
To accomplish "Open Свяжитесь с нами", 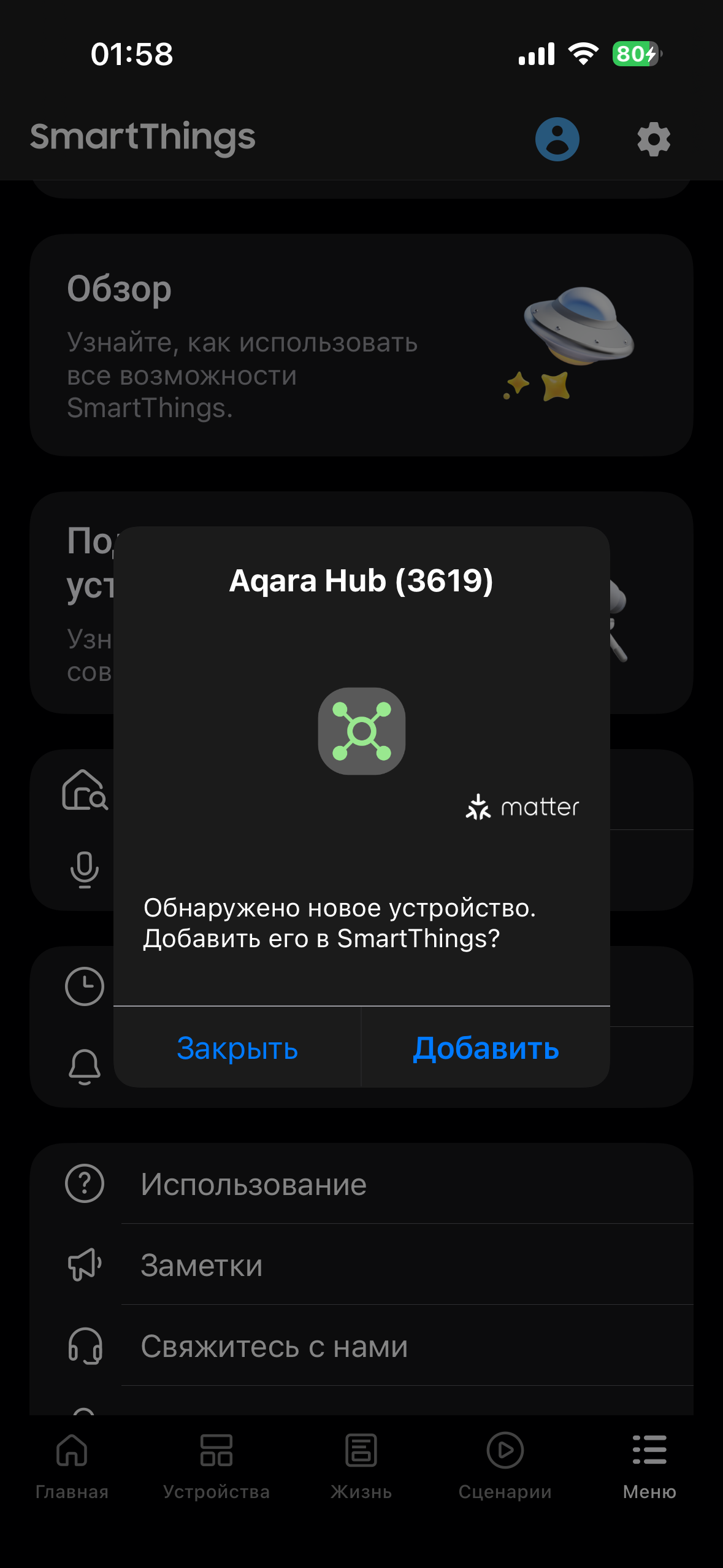I will [x=361, y=1346].
